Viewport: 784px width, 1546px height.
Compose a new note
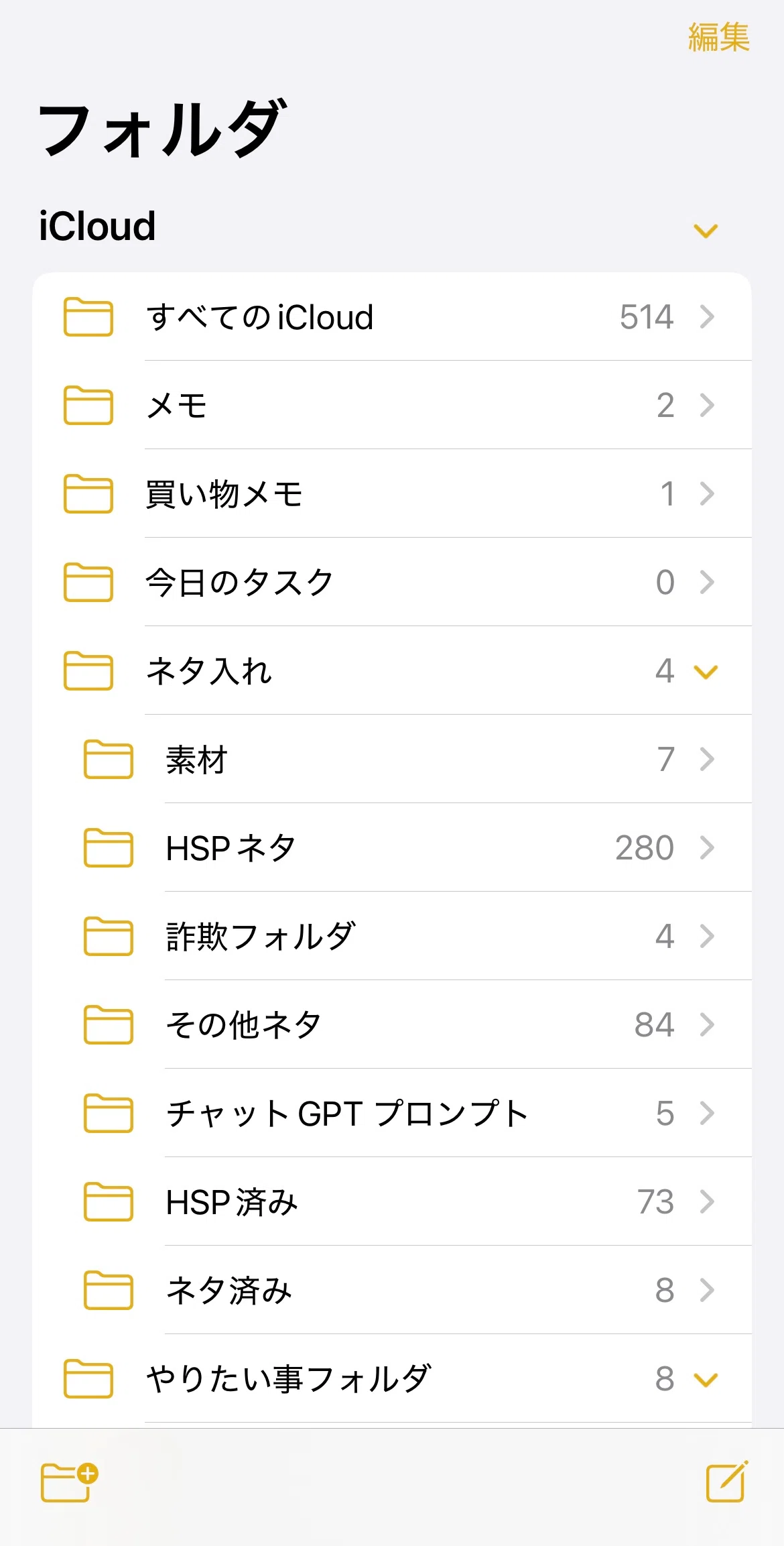click(x=727, y=1481)
